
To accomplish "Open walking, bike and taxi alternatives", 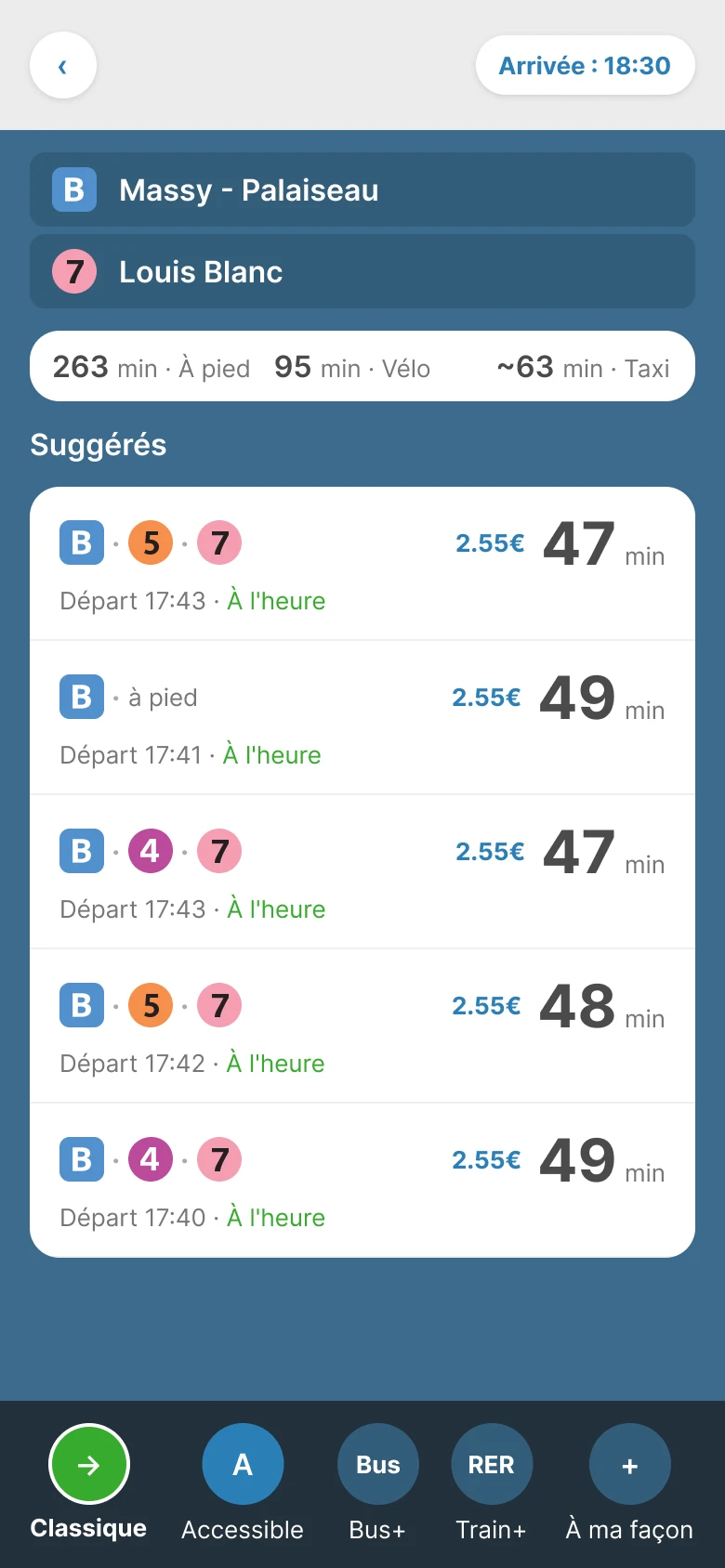I will (362, 366).
